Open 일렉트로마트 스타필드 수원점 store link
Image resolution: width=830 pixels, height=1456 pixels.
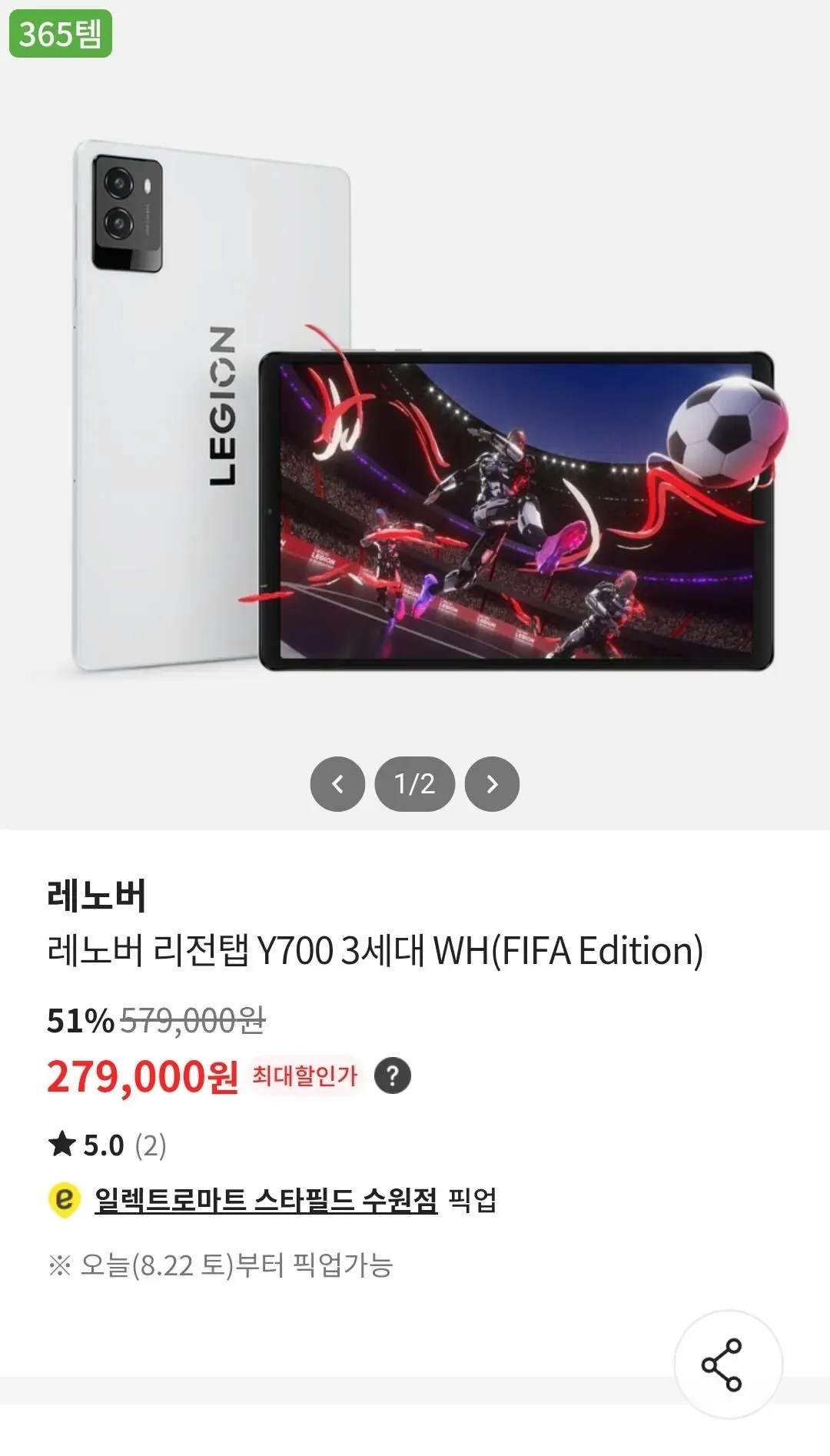265,1199
